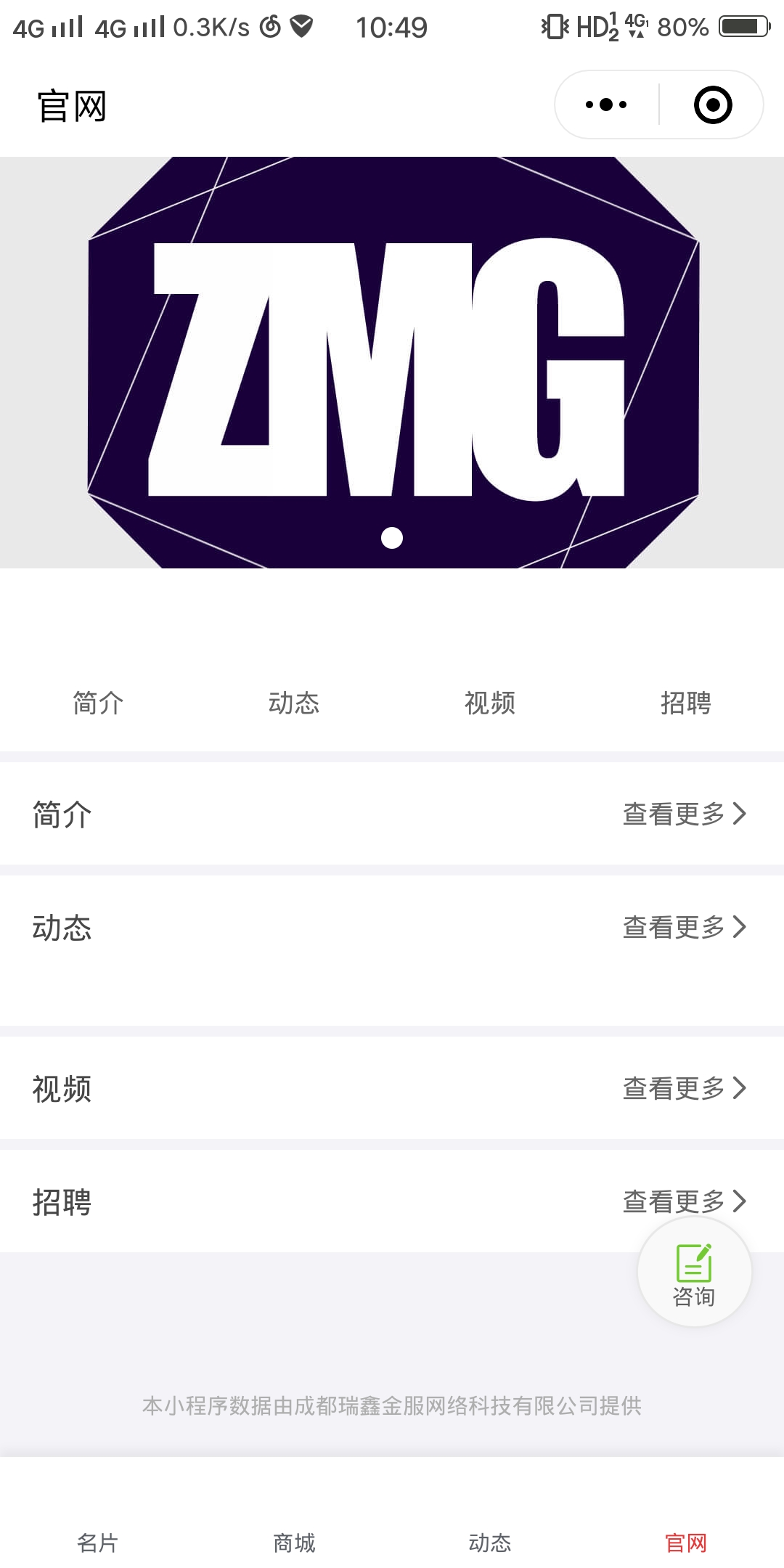Screen dimensions: 784x1568
Task: Tap 查看更多 in the 动态 section
Action: [684, 927]
